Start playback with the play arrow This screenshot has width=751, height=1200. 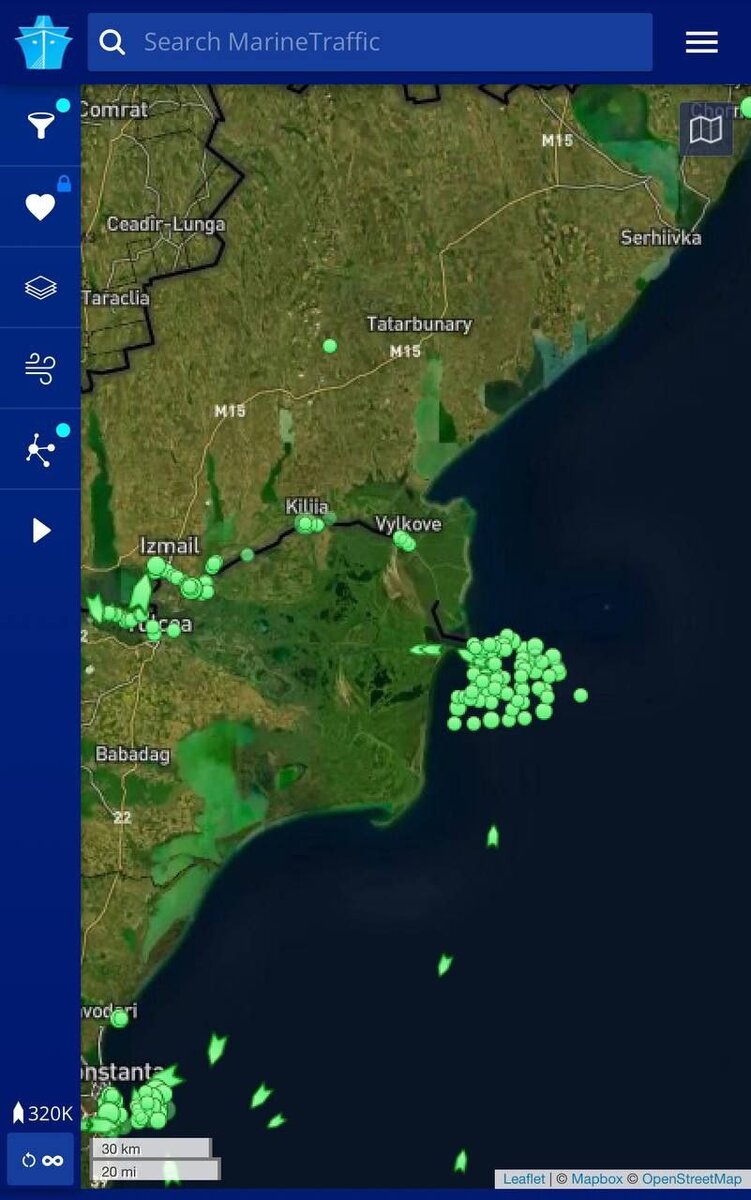tap(40, 530)
